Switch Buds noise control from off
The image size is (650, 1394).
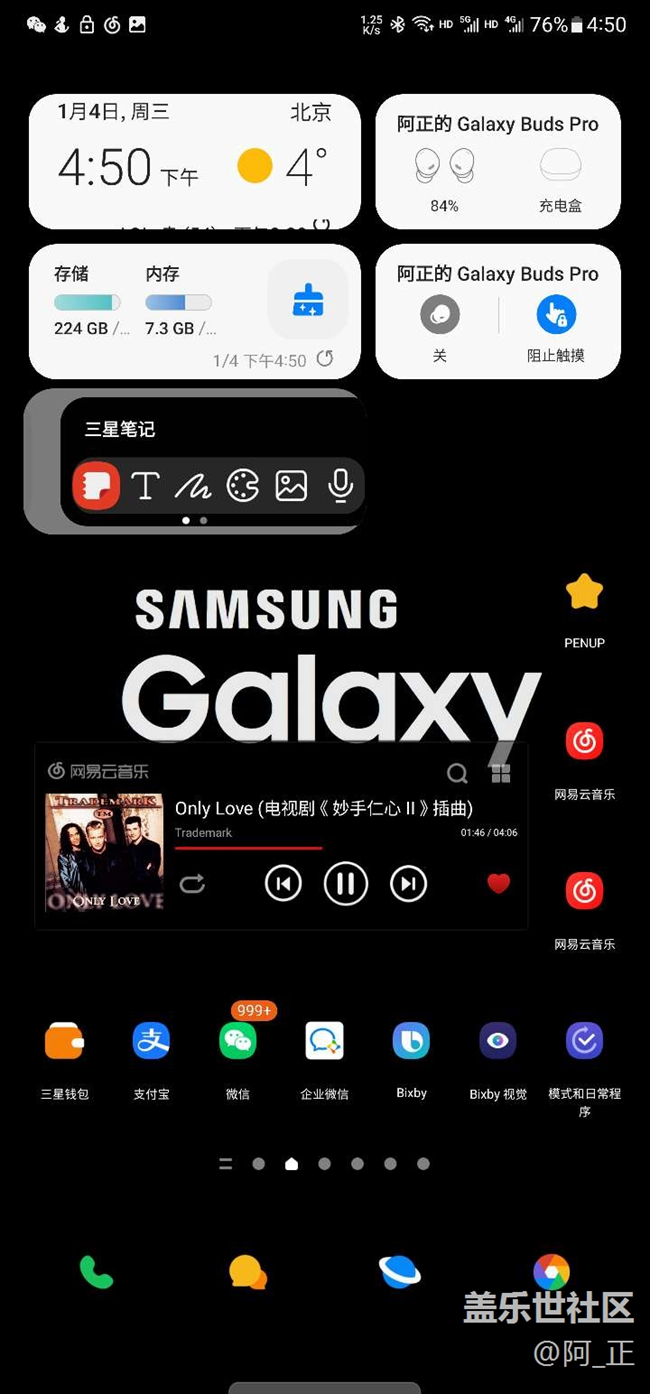coord(440,315)
